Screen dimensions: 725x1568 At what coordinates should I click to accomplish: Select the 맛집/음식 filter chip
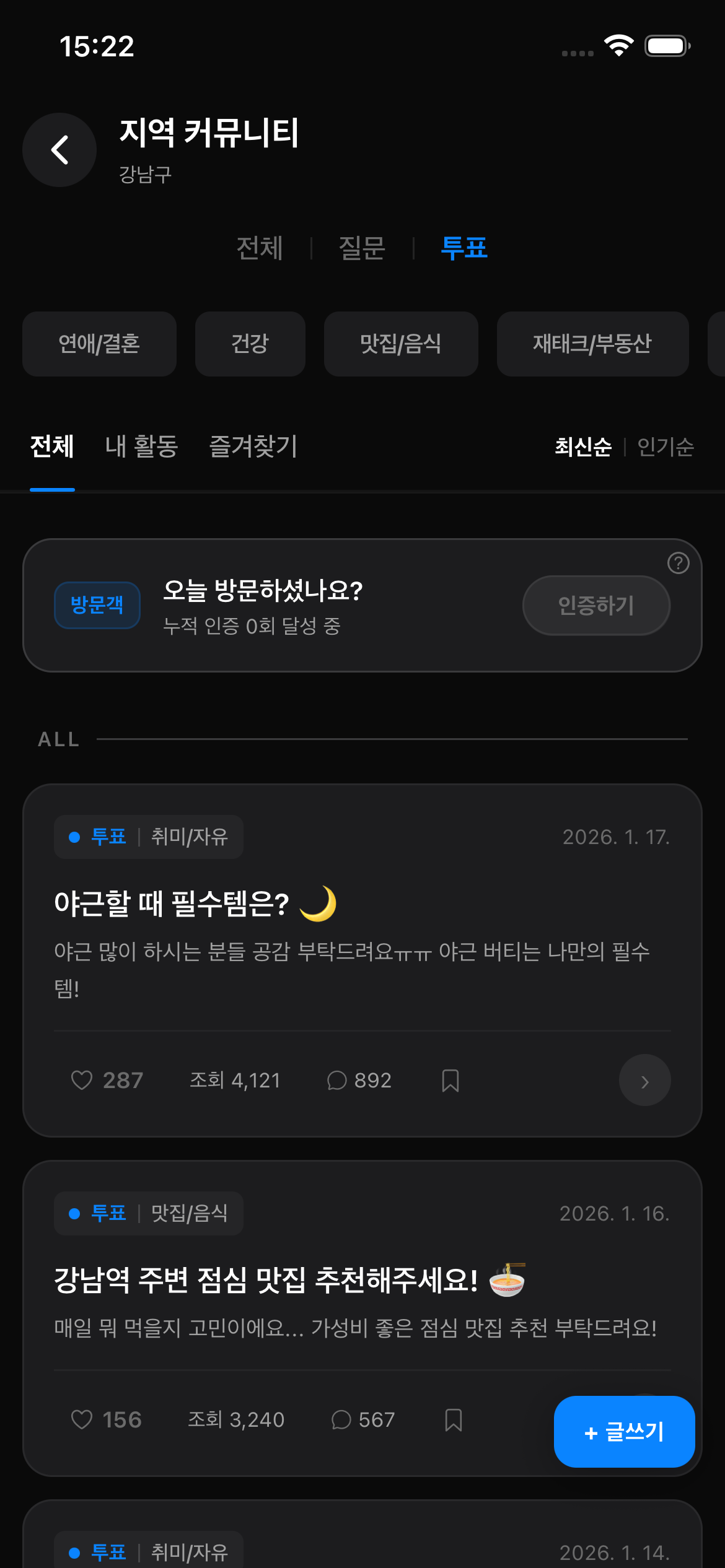click(x=401, y=344)
